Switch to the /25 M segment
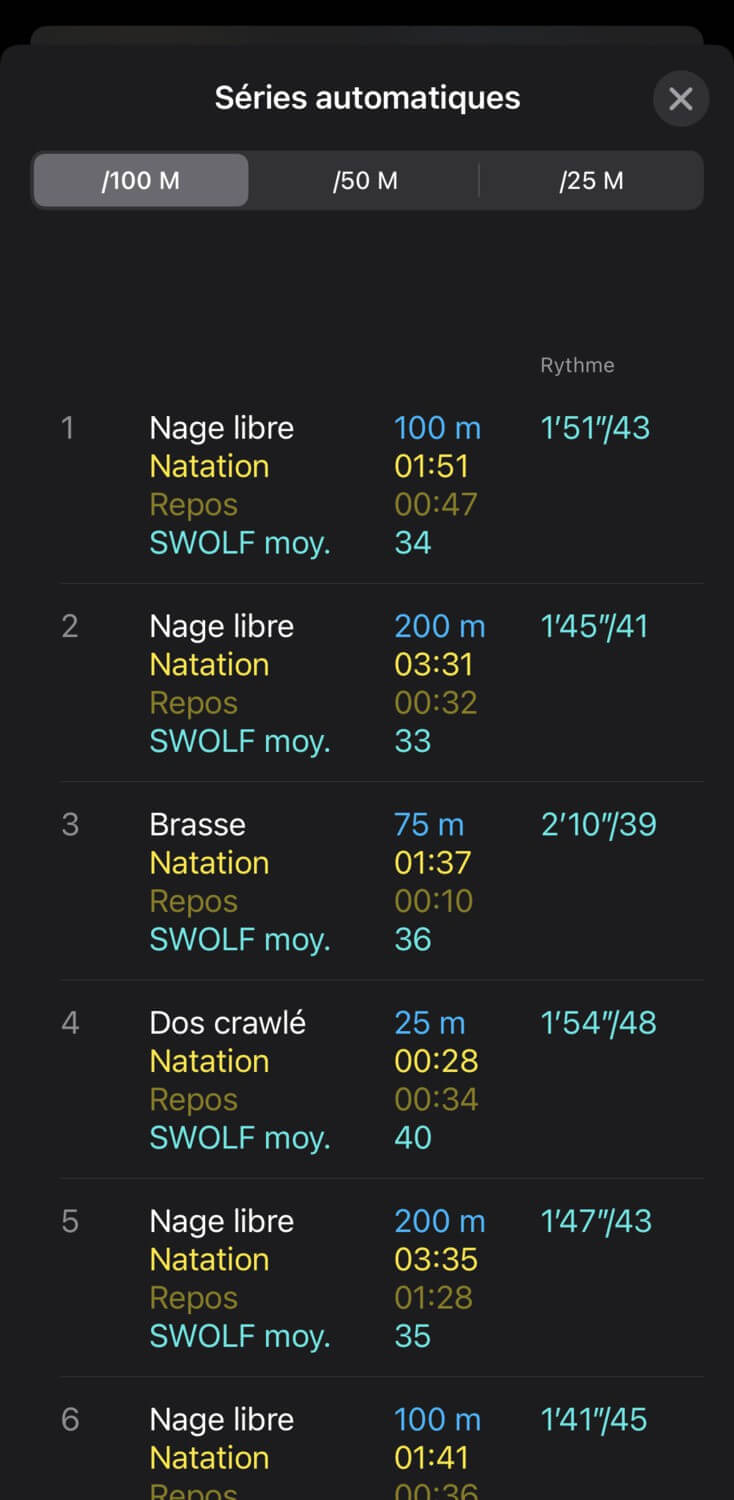This screenshot has width=734, height=1500. 591,181
